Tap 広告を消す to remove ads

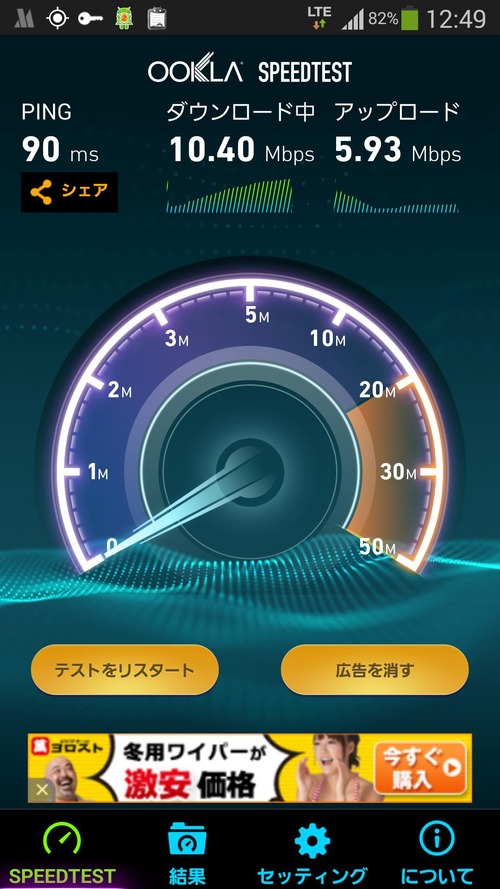click(375, 670)
